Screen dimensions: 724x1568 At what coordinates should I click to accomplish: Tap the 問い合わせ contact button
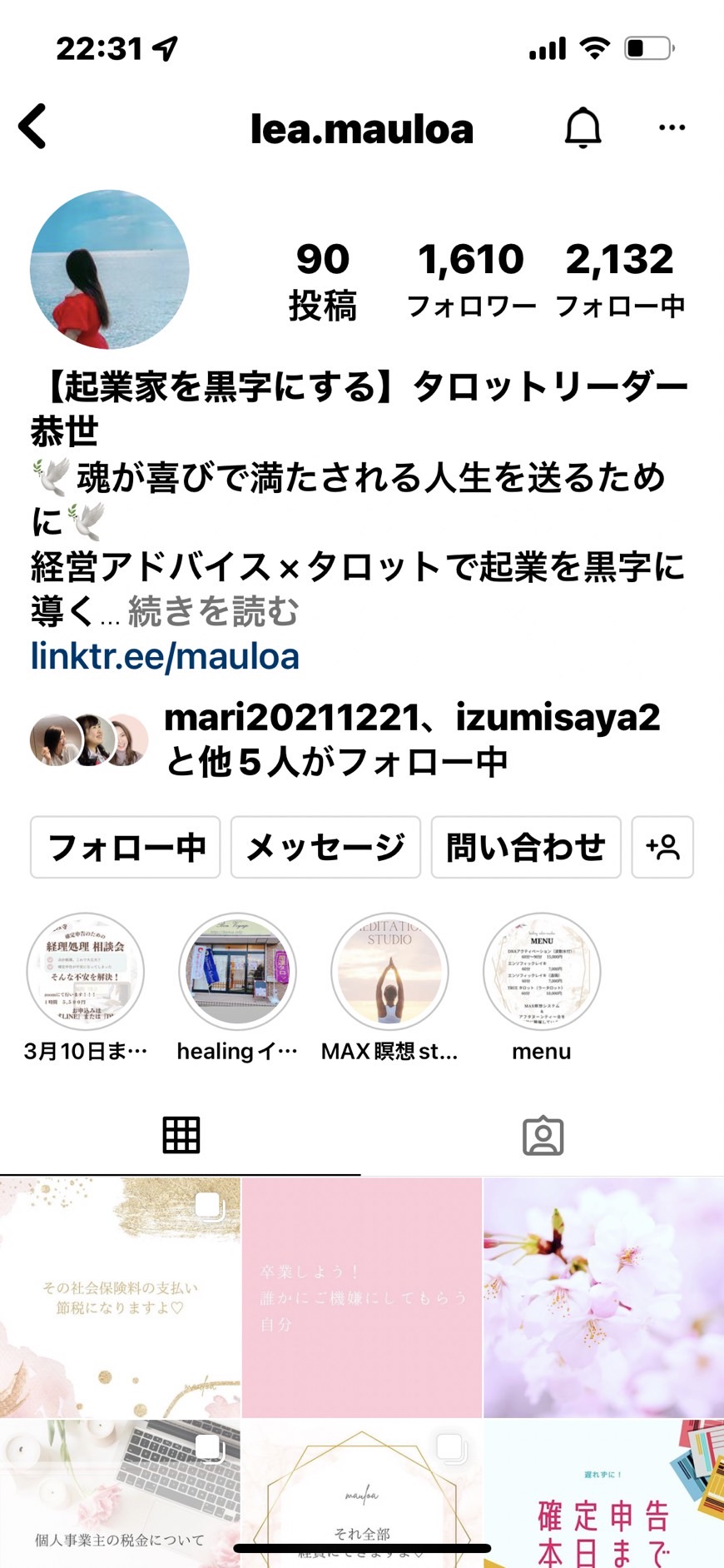point(526,847)
